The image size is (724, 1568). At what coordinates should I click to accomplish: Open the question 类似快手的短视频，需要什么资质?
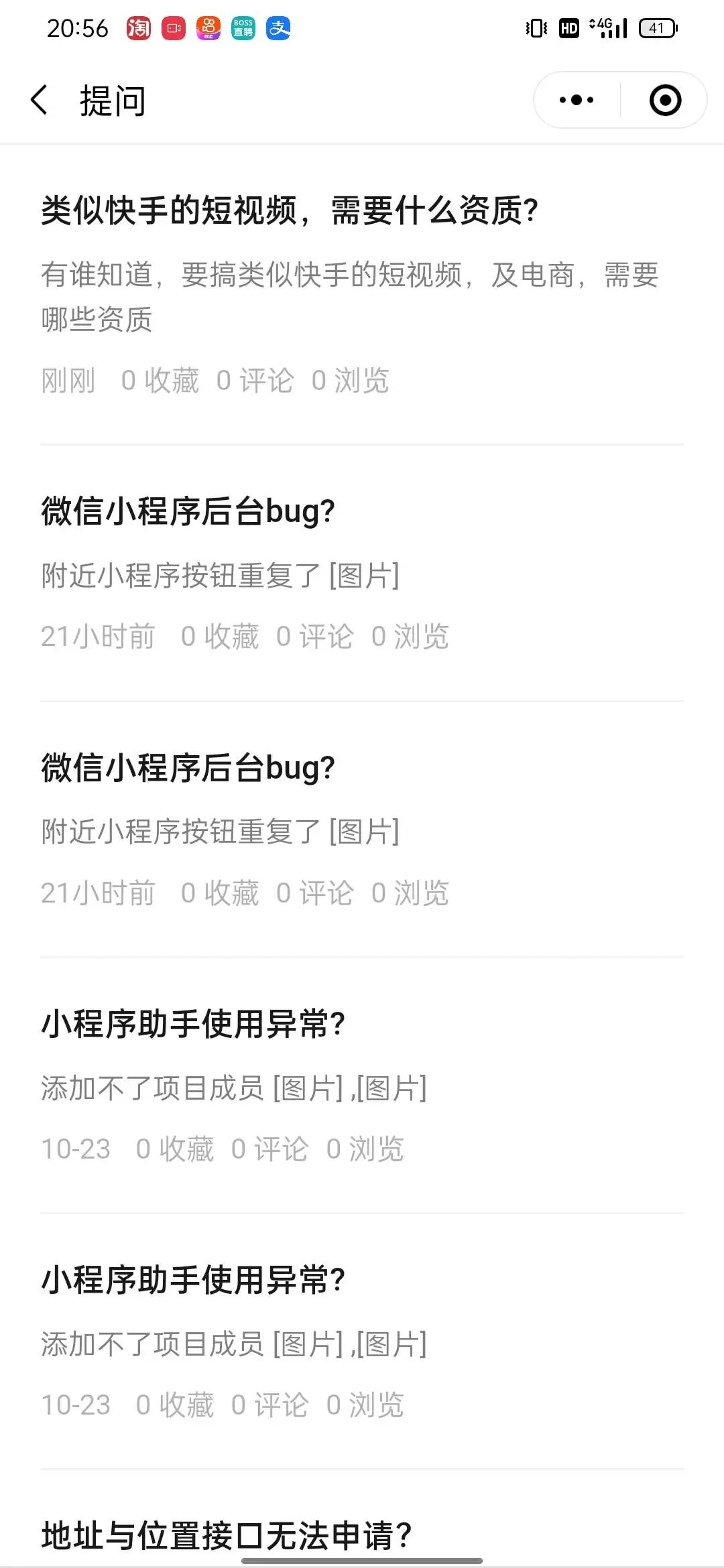pos(290,211)
